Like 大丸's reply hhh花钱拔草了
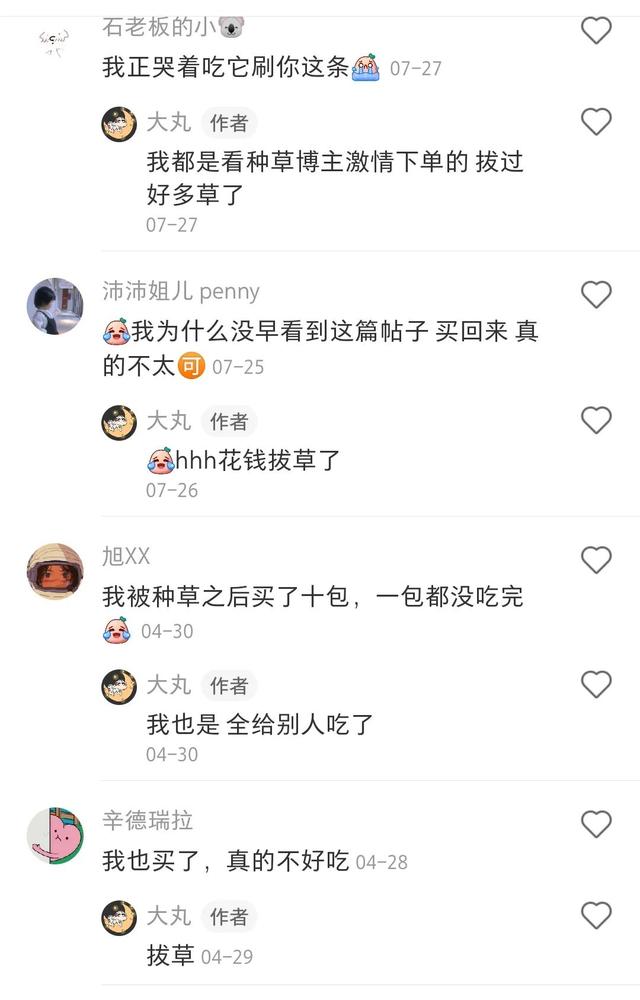The height and width of the screenshot is (1000, 640). 596,420
